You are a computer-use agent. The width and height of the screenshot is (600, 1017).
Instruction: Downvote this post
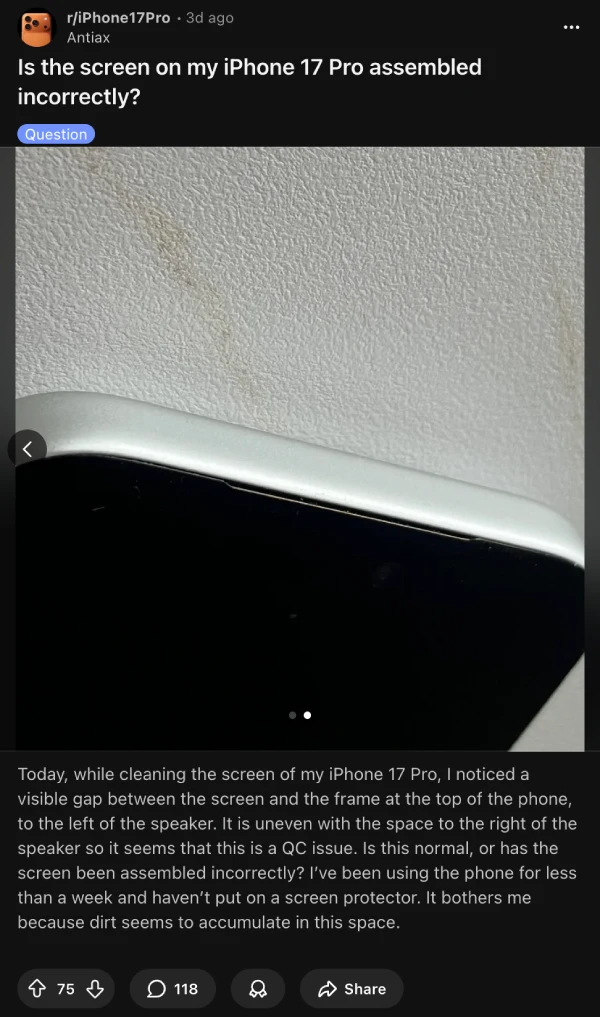(x=95, y=988)
